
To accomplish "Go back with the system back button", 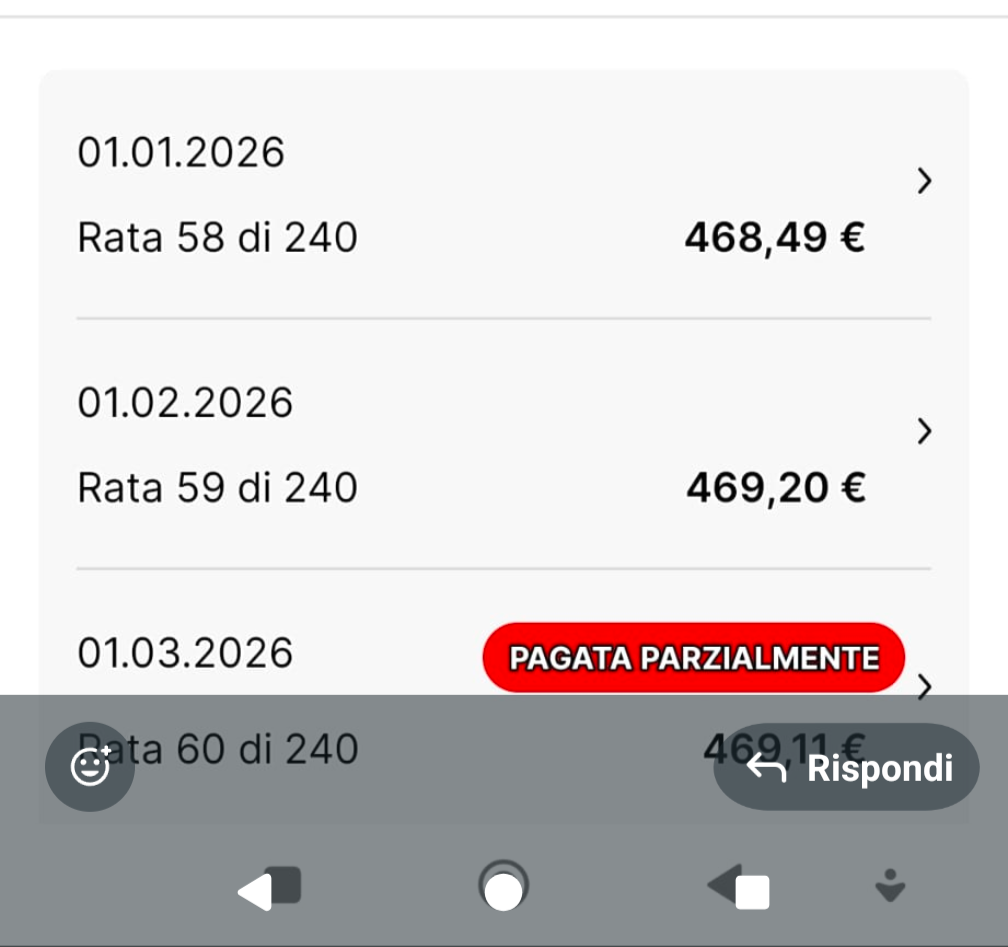I will tap(268, 888).
